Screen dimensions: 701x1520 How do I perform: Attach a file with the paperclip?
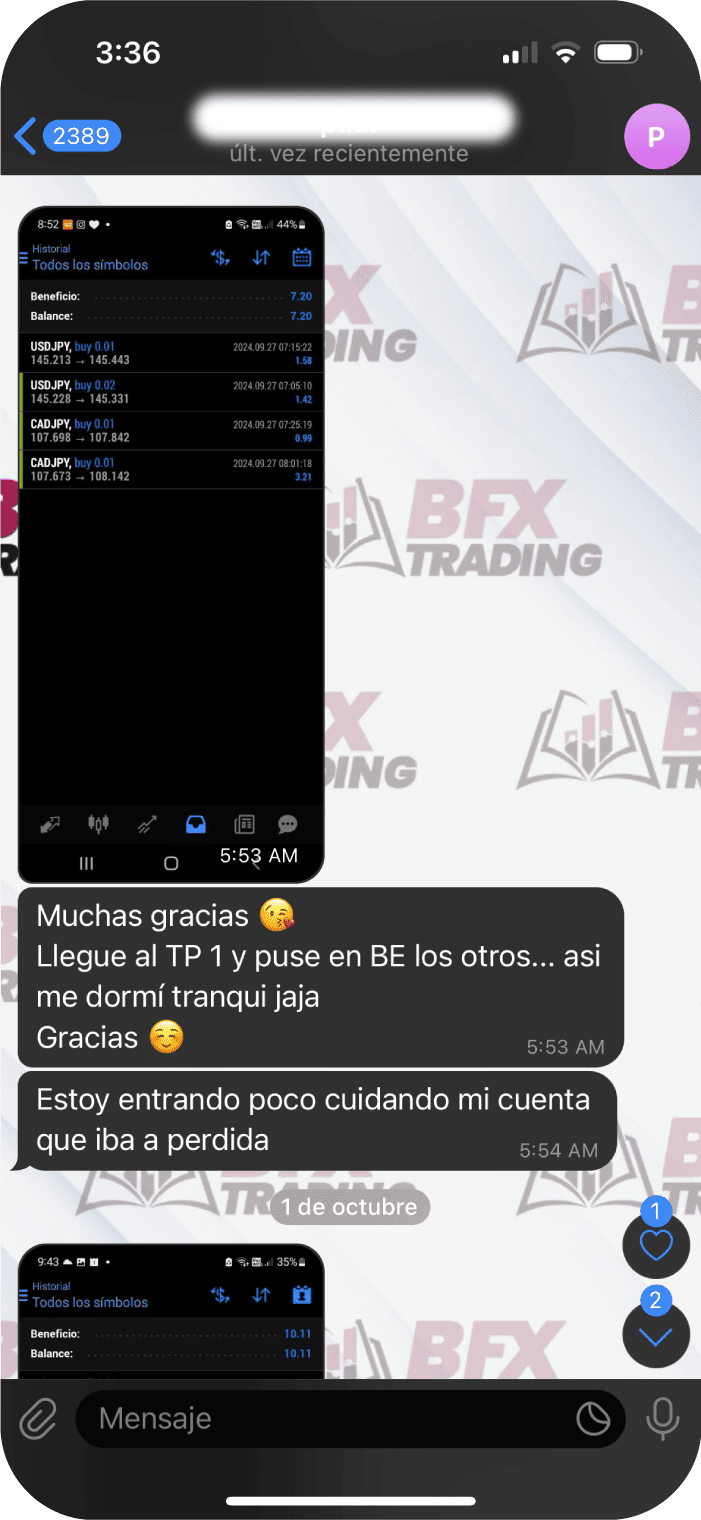[x=38, y=1418]
